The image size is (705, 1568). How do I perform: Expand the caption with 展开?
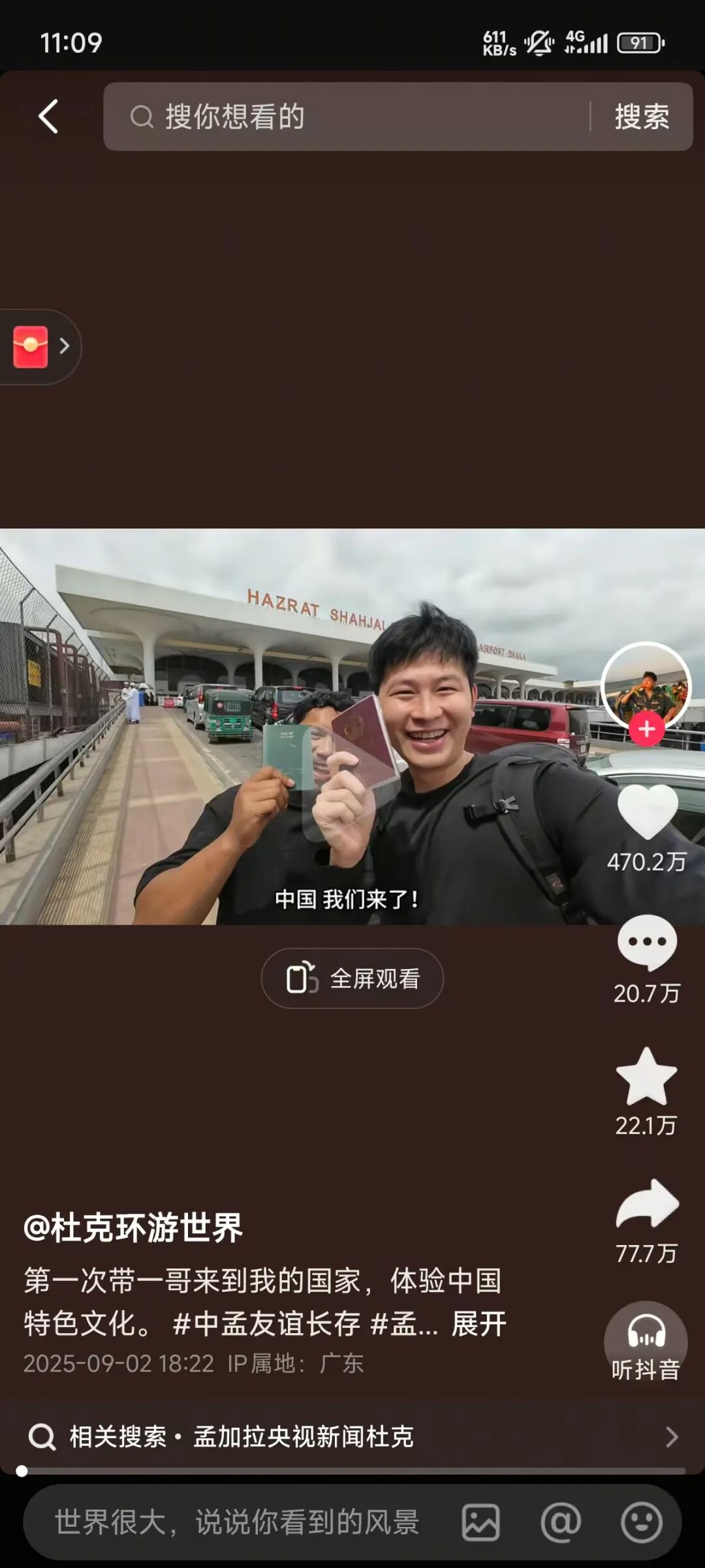coord(478,1324)
